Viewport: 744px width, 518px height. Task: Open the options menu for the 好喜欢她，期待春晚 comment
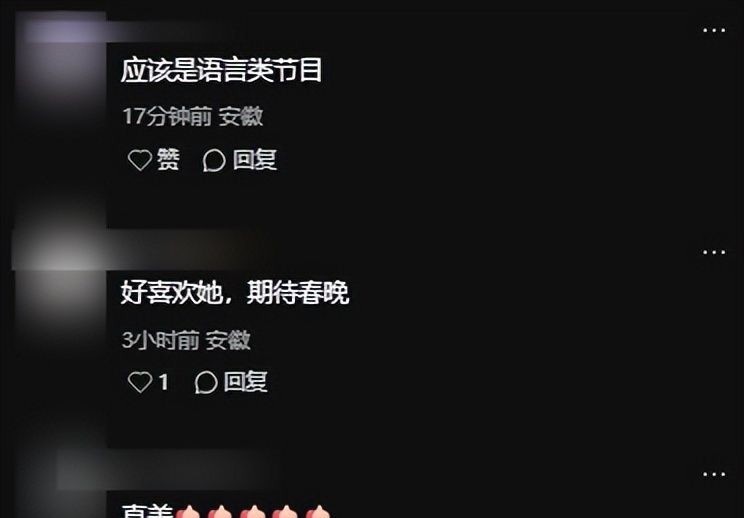pos(713,252)
